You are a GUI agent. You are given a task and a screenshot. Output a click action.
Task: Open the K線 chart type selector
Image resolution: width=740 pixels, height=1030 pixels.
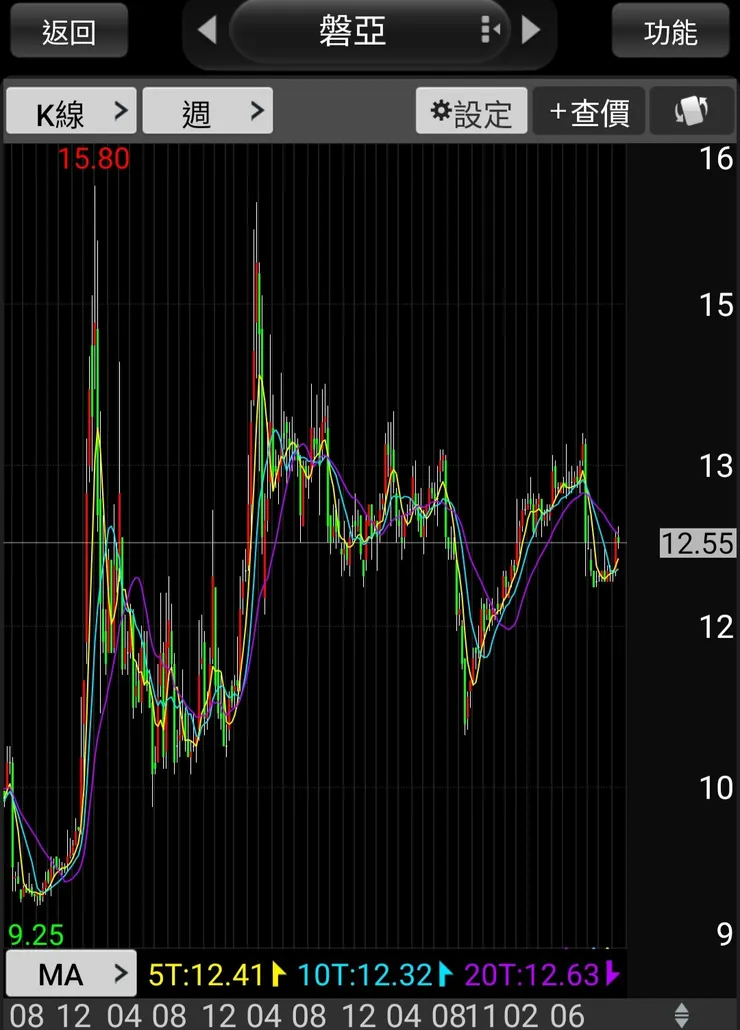(71, 112)
